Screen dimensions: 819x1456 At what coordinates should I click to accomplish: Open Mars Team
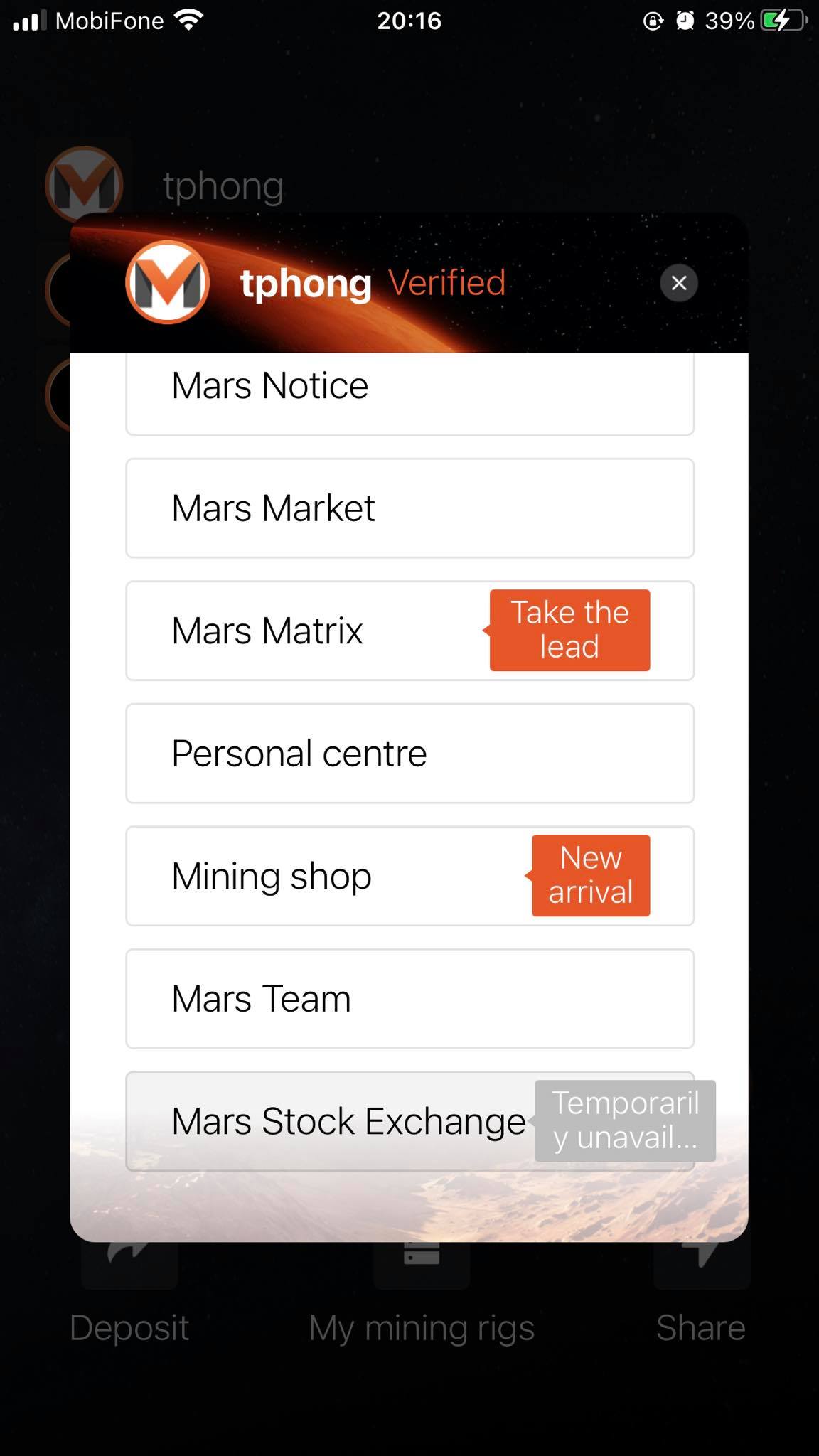tap(409, 999)
